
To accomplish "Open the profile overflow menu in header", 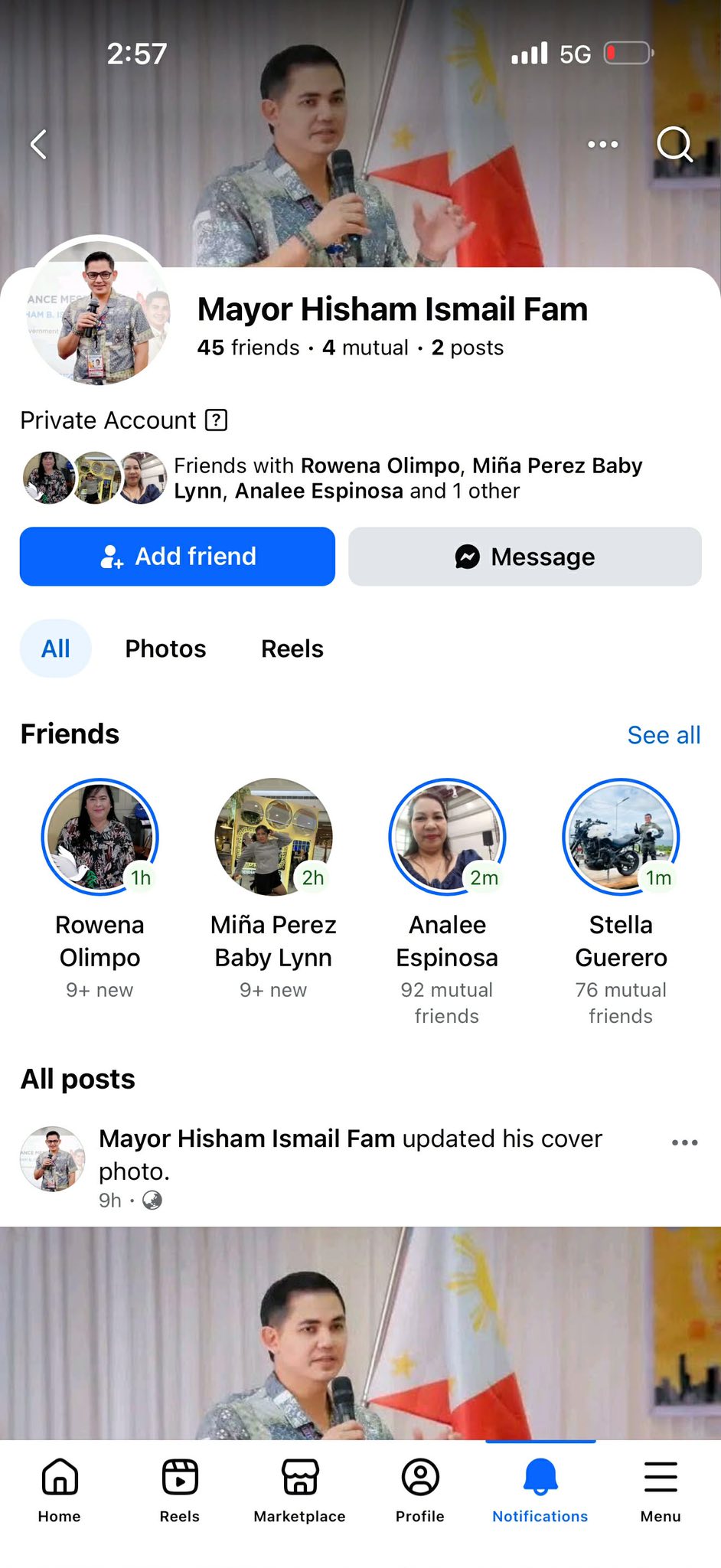I will point(602,144).
